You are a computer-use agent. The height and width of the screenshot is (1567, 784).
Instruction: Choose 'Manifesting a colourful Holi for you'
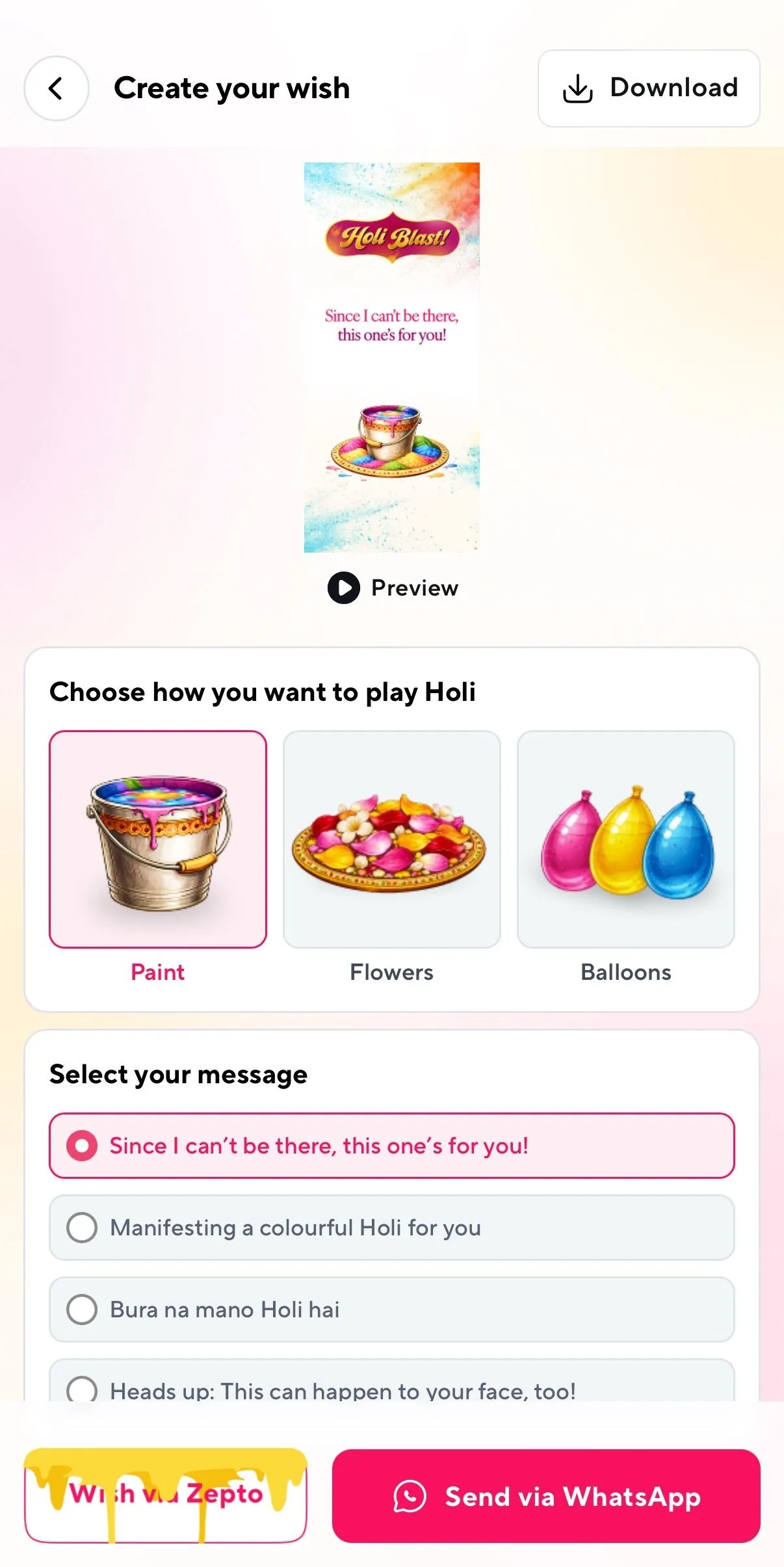coord(391,1228)
